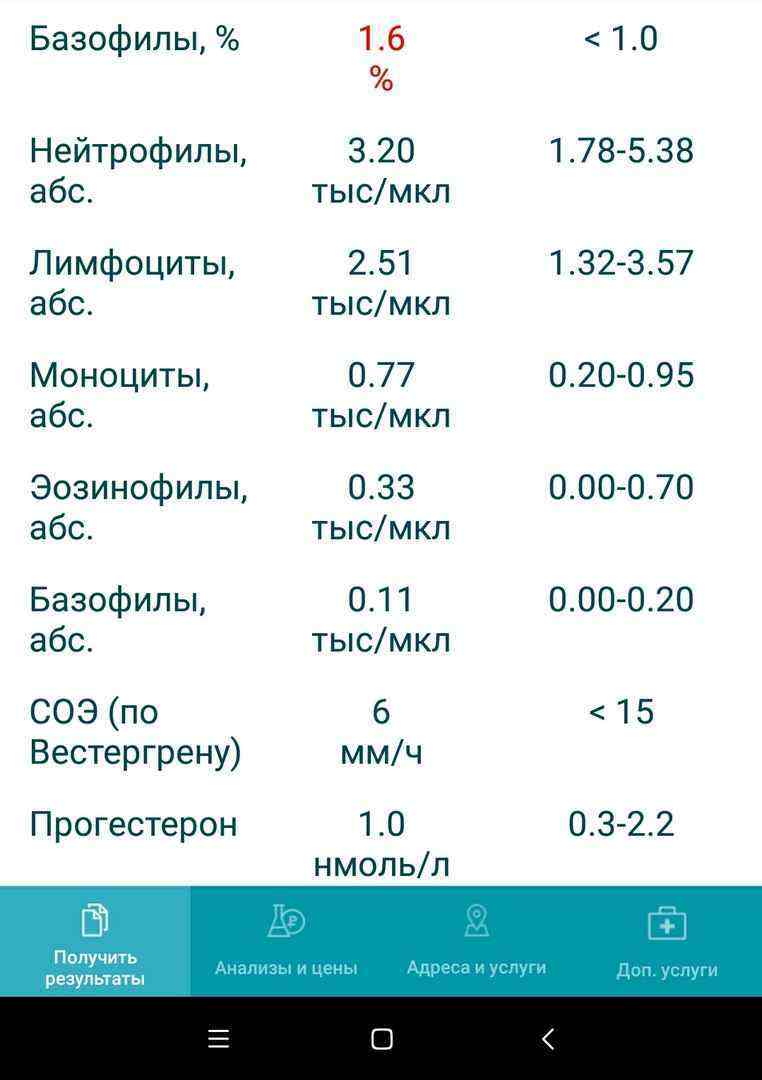The height and width of the screenshot is (1080, 762).
Task: Tap the Прогестерон result entry
Action: pyautogui.click(x=380, y=843)
